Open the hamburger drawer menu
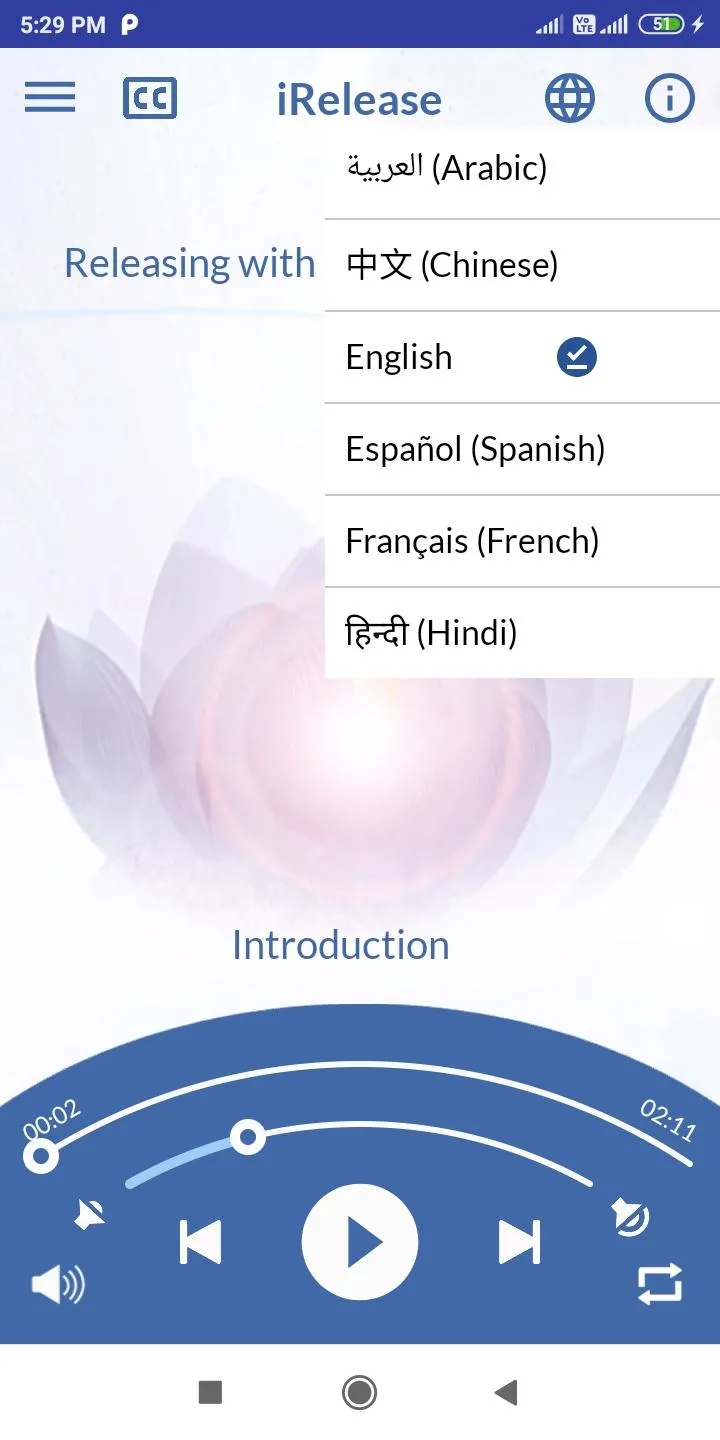The image size is (720, 1440). coord(50,98)
